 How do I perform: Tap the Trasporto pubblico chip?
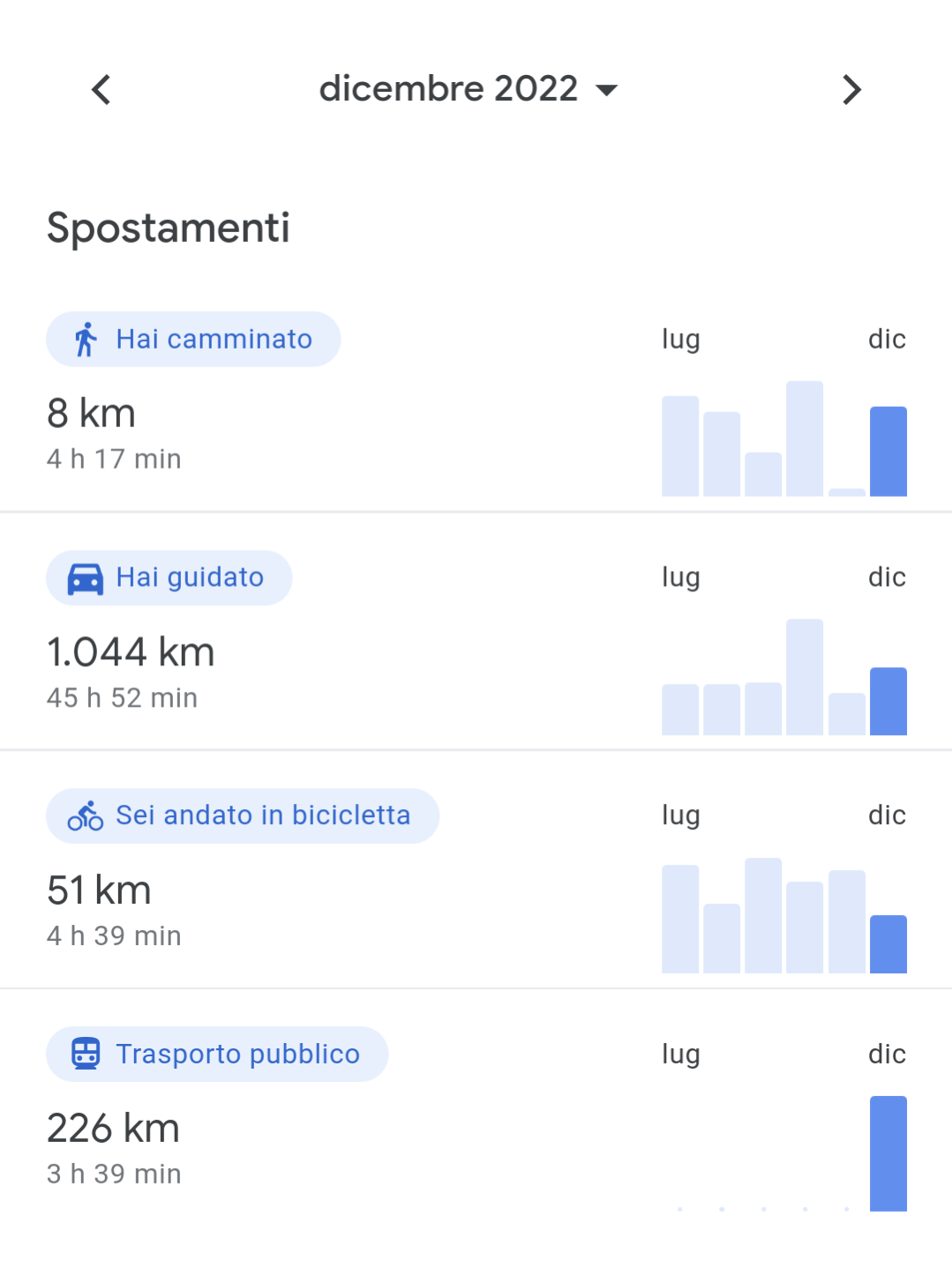pos(217,1054)
